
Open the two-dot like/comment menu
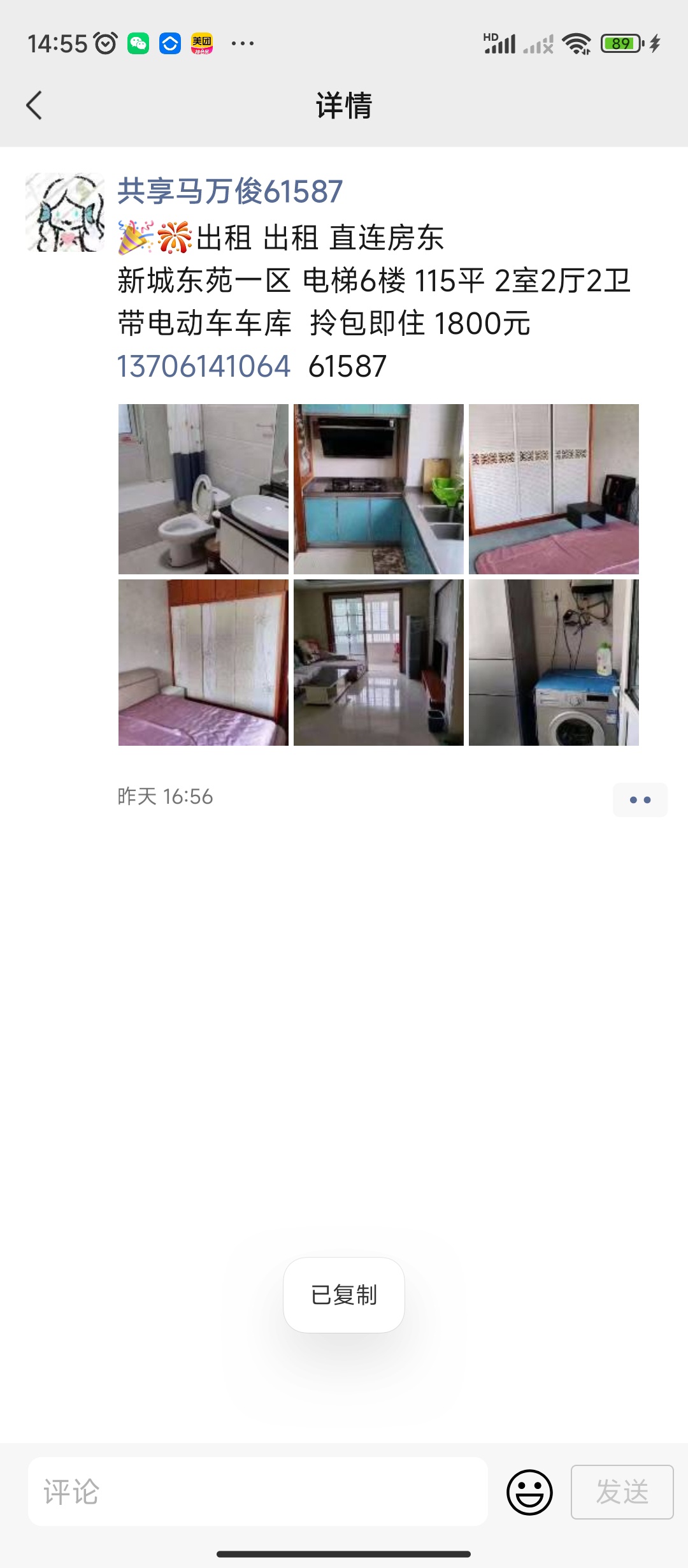tap(640, 799)
